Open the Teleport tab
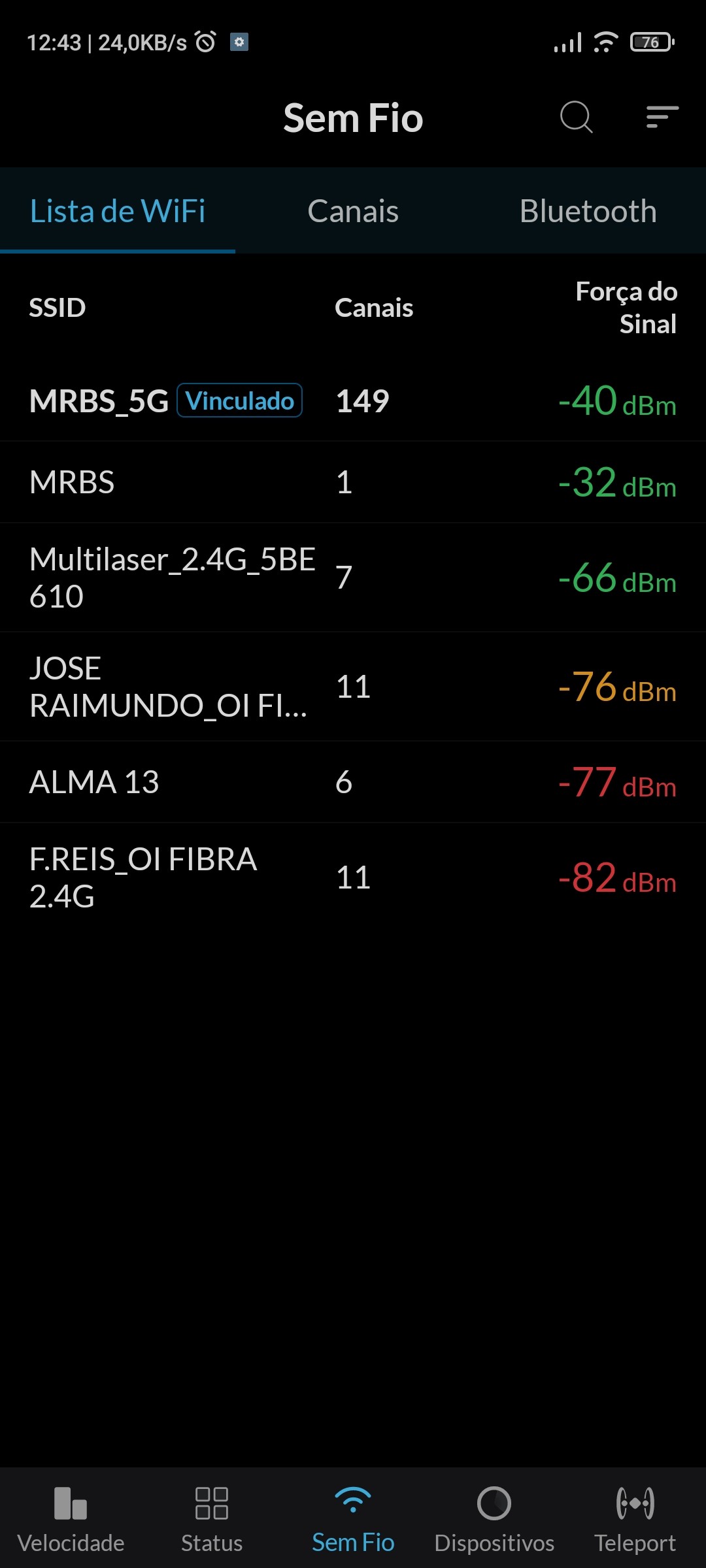The width and height of the screenshot is (706, 1568). pyautogui.click(x=635, y=1518)
